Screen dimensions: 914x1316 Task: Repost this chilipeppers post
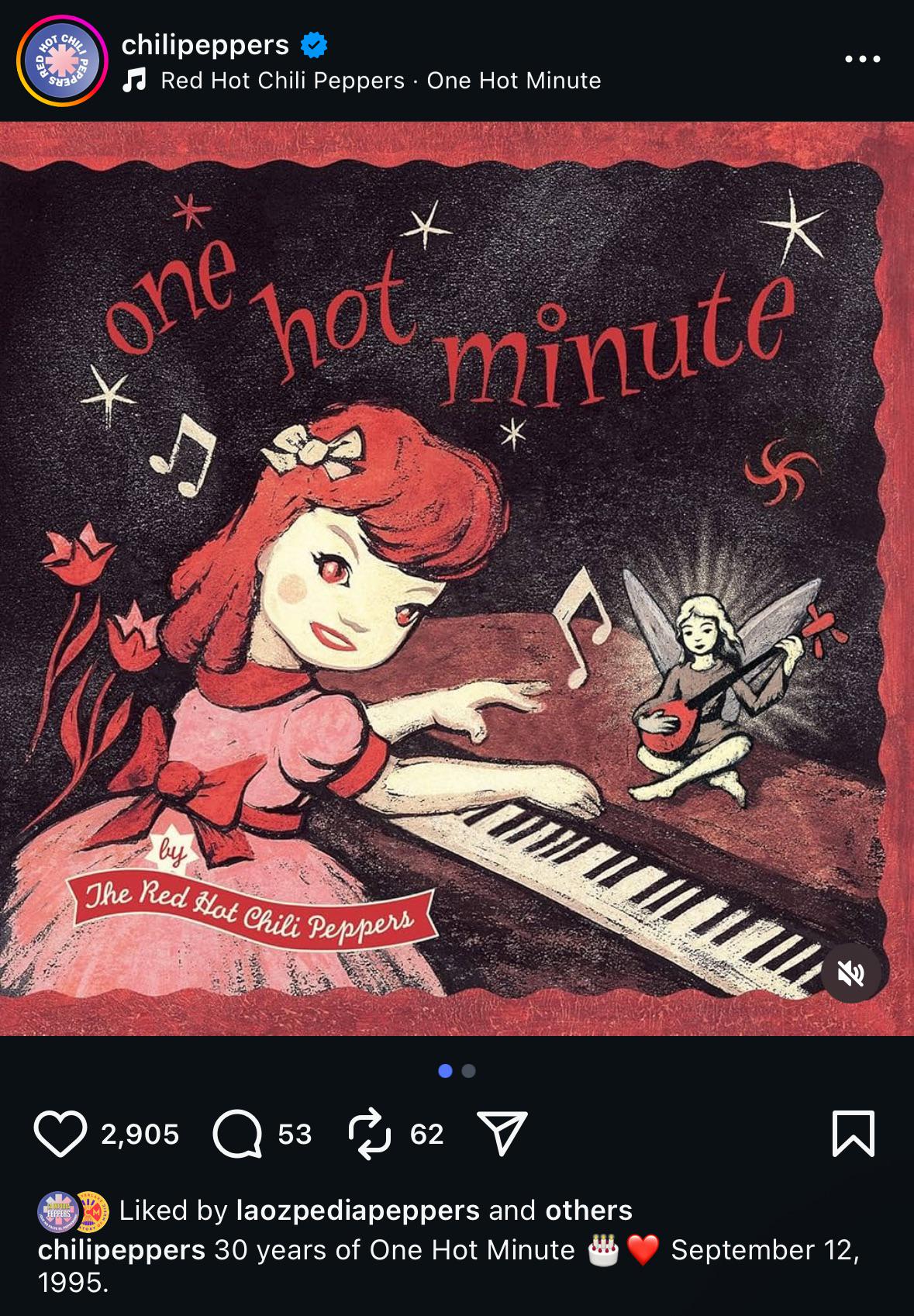pyautogui.click(x=370, y=1134)
